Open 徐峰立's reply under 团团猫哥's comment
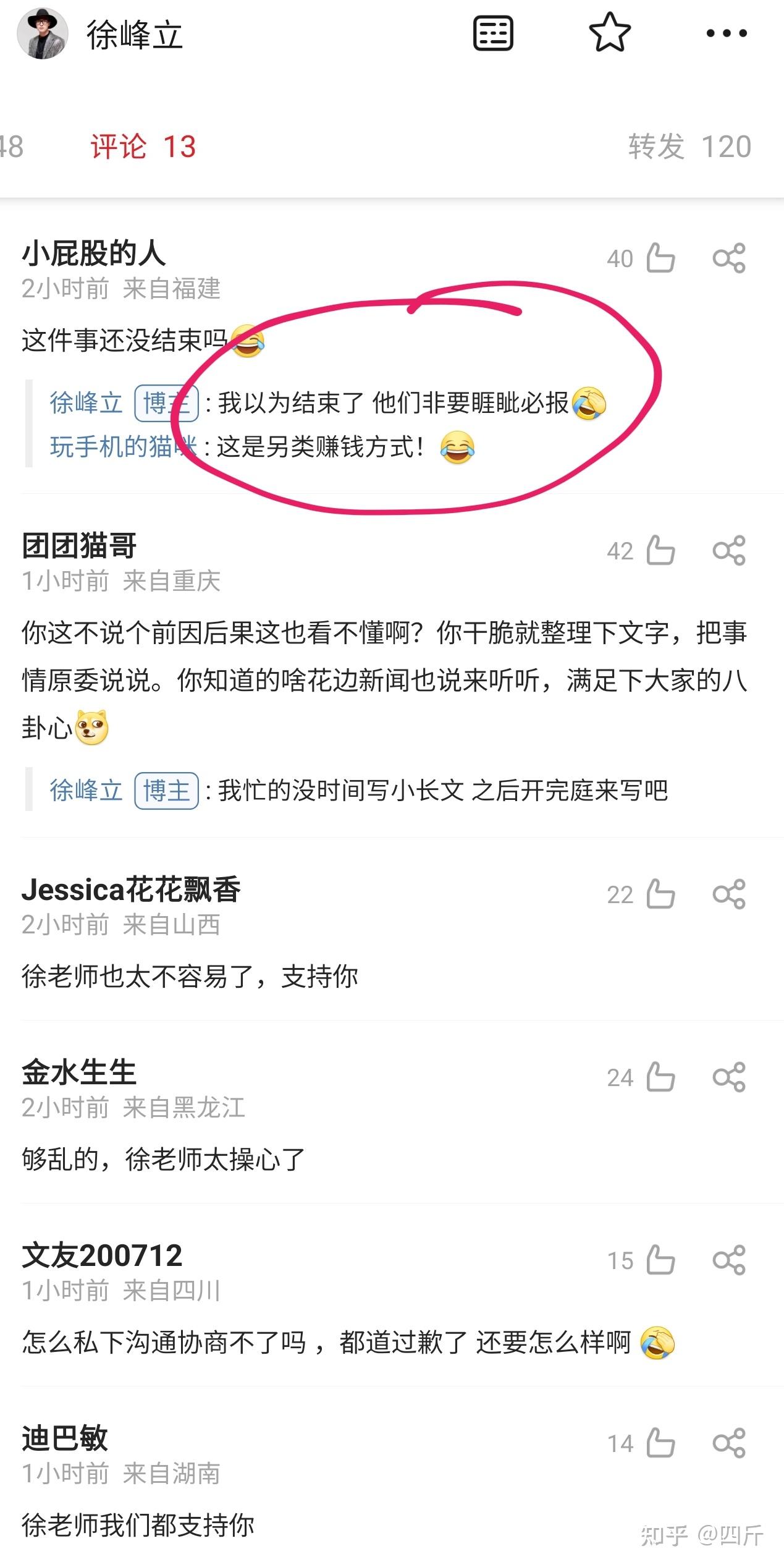 pos(442,791)
